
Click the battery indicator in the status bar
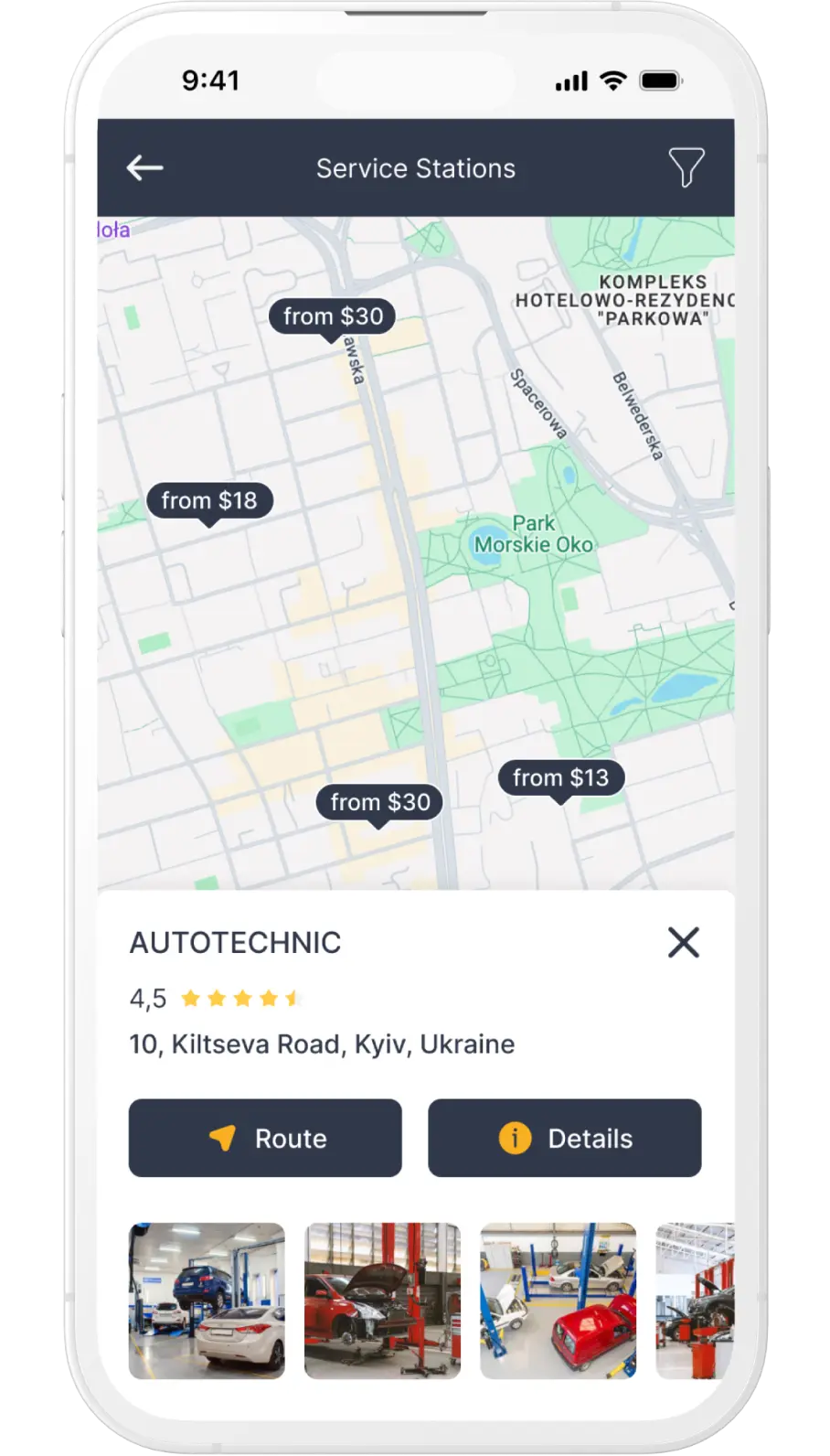point(660,81)
